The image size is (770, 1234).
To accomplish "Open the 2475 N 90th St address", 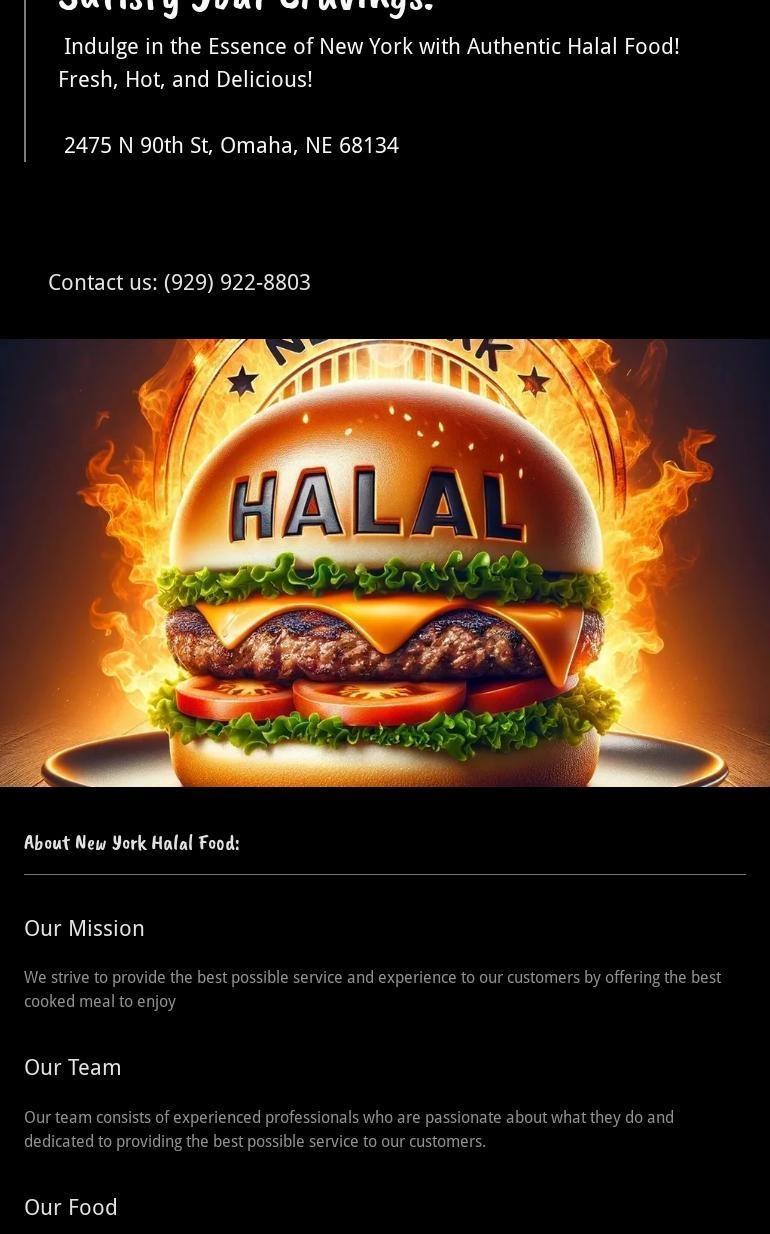I will click(x=231, y=146).
